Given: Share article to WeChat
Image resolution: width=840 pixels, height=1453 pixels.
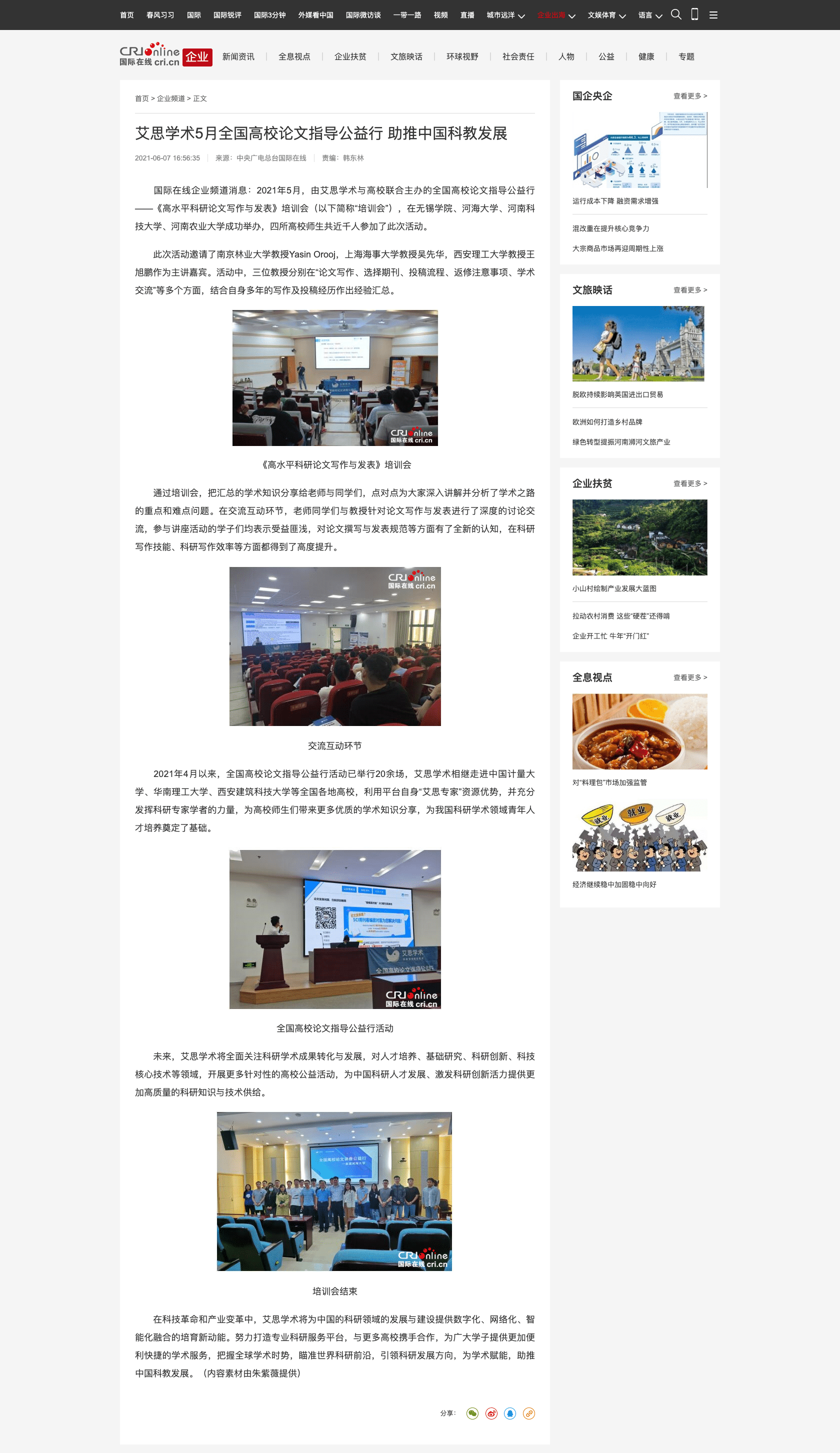Looking at the screenshot, I should 472,1413.
